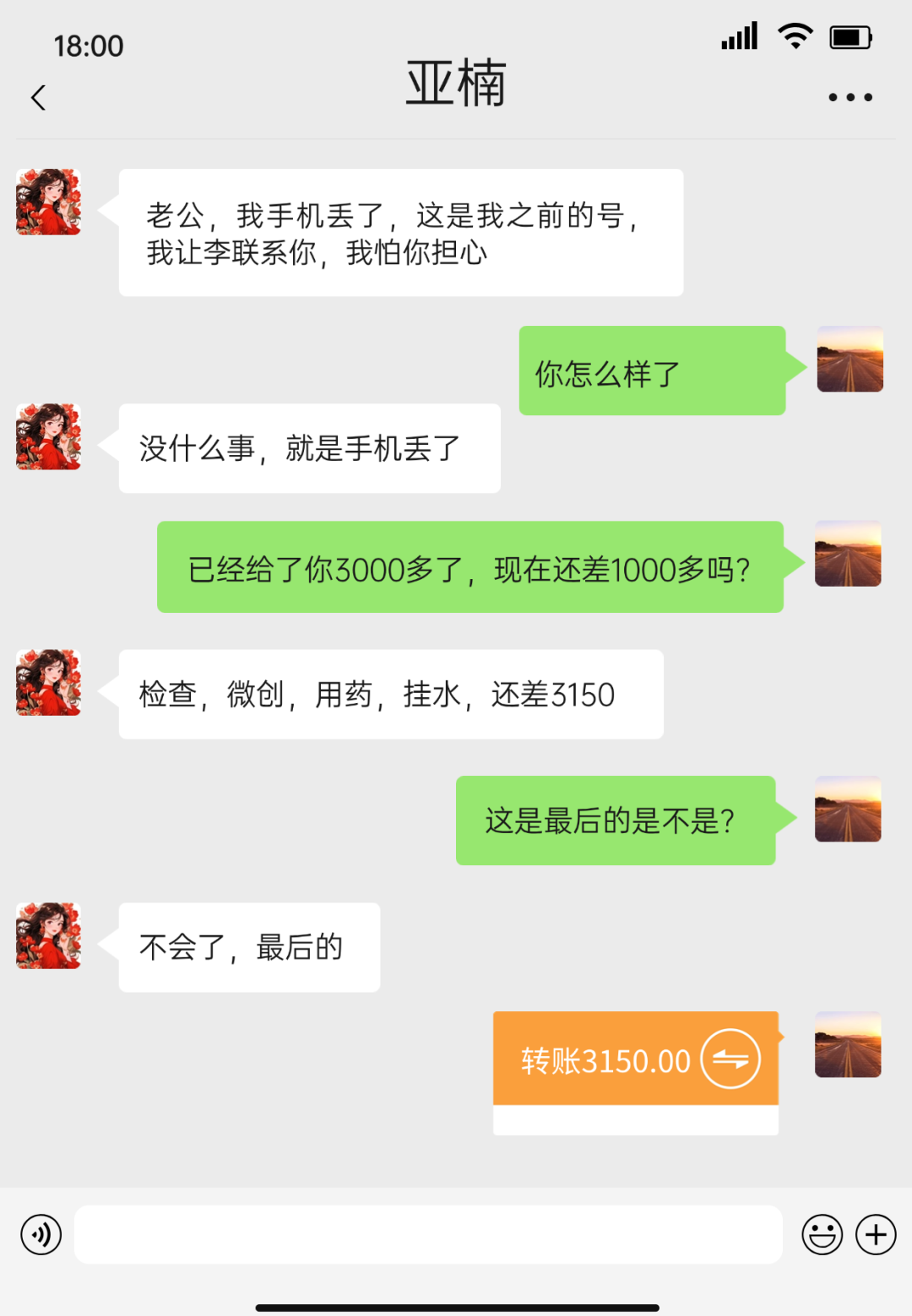This screenshot has height=1316, width=912.
Task: Open the emoji picker
Action: (x=822, y=1235)
